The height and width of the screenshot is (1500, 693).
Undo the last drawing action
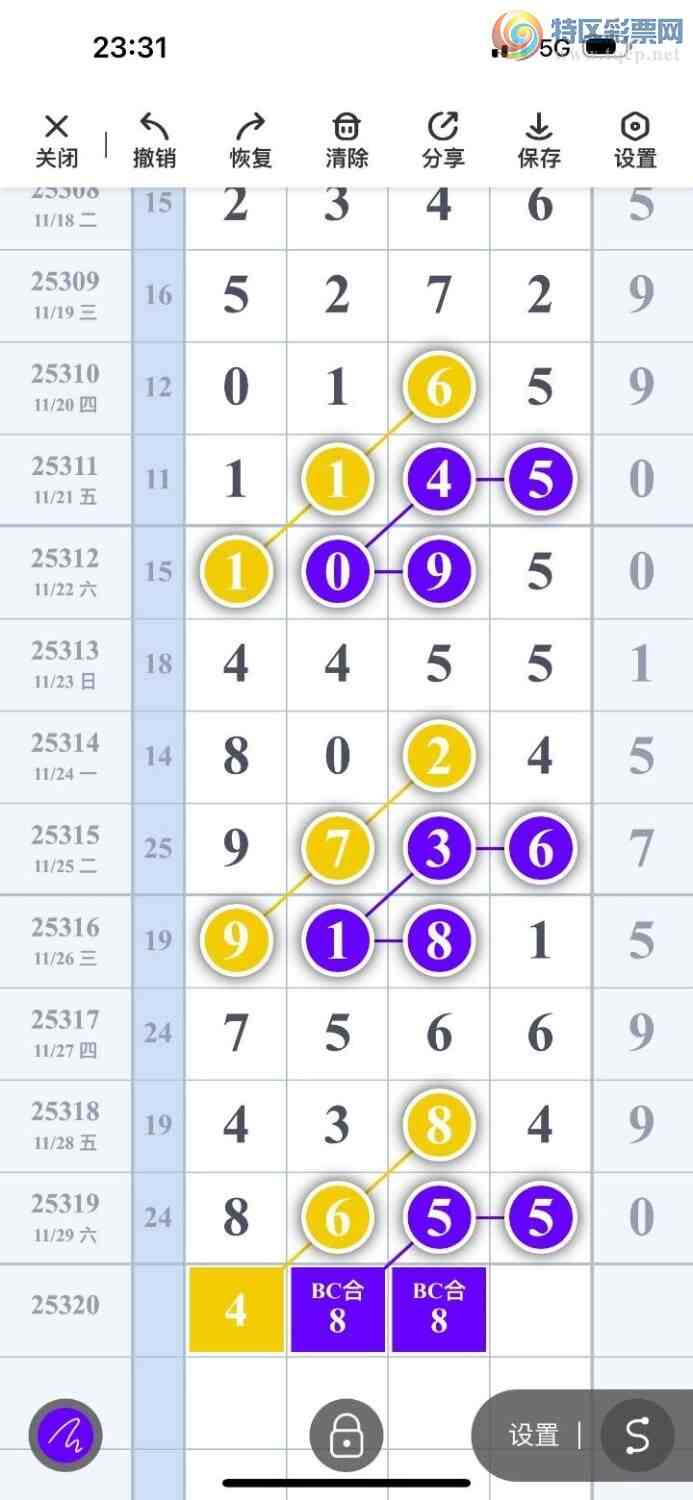pos(154,140)
